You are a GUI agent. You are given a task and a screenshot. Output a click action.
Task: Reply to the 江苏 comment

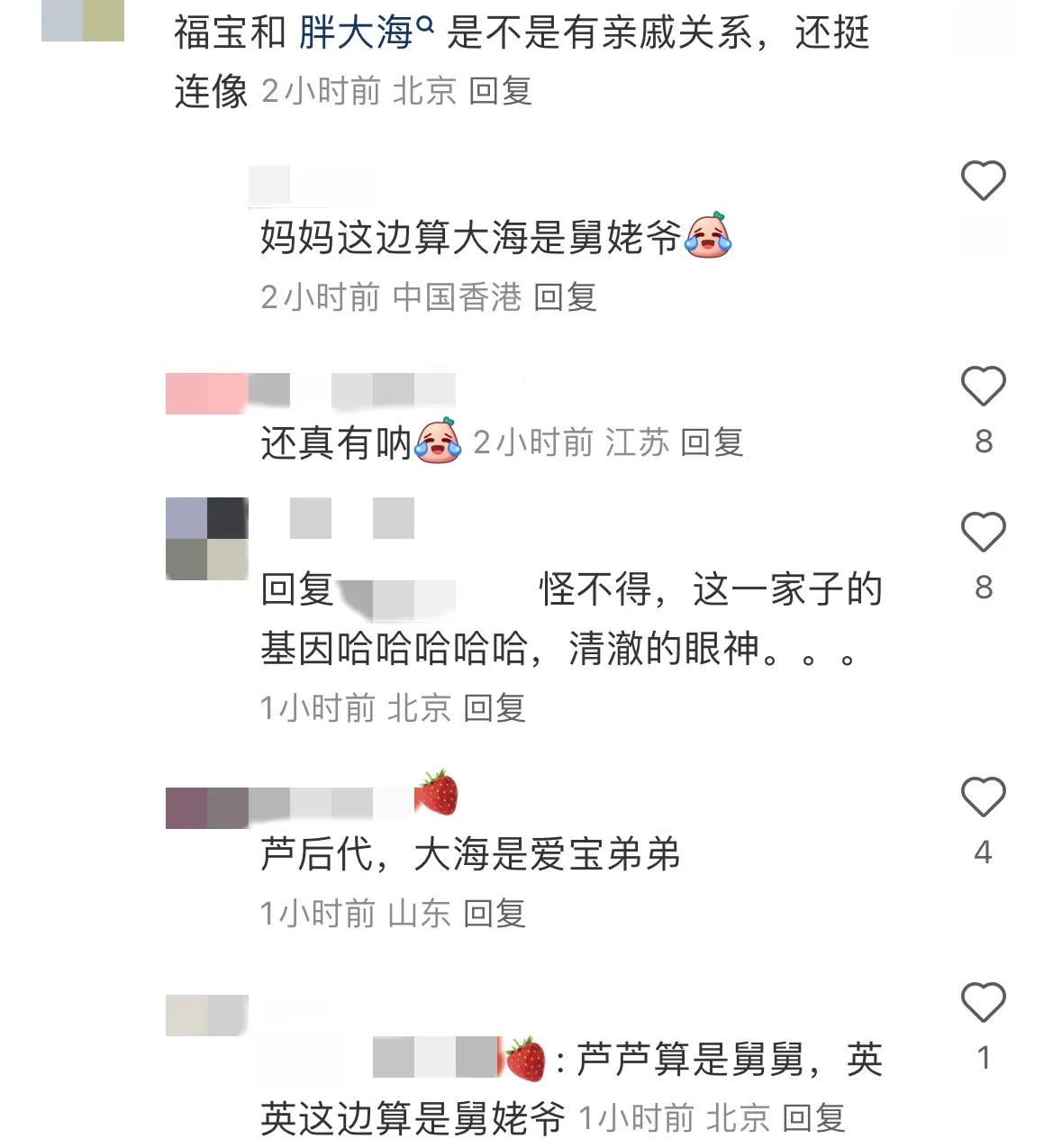coord(712,442)
